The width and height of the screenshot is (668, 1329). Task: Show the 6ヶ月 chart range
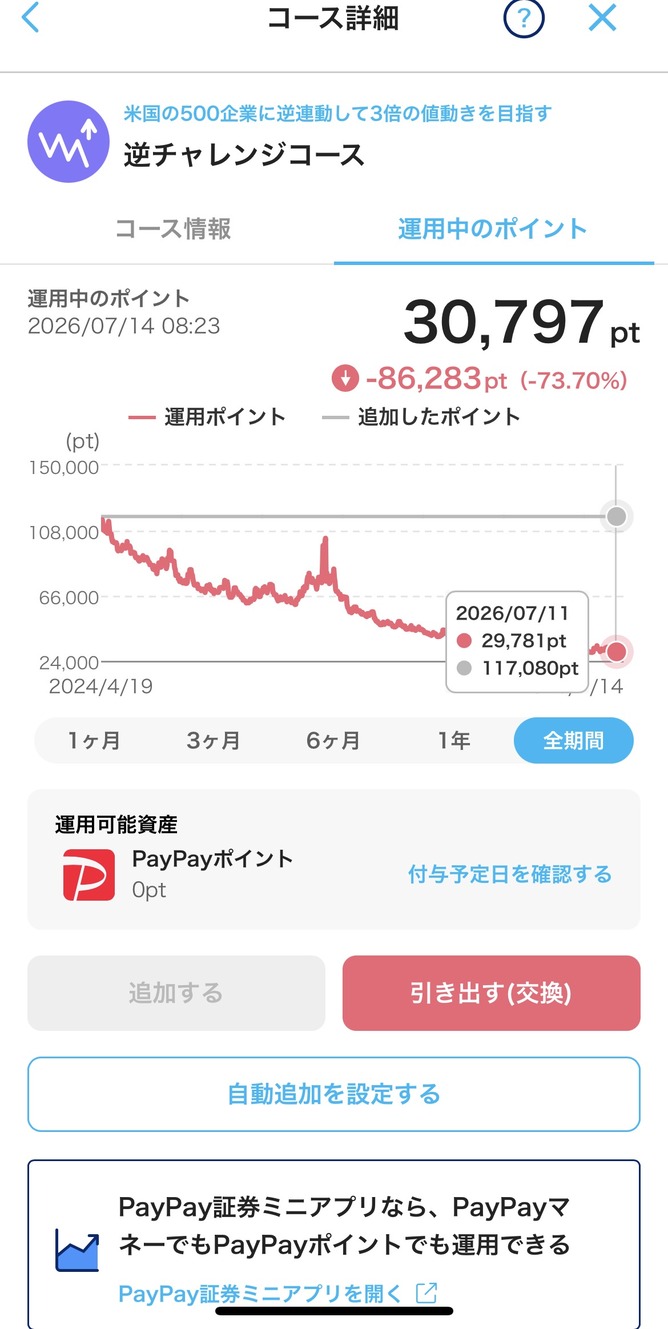(x=333, y=741)
